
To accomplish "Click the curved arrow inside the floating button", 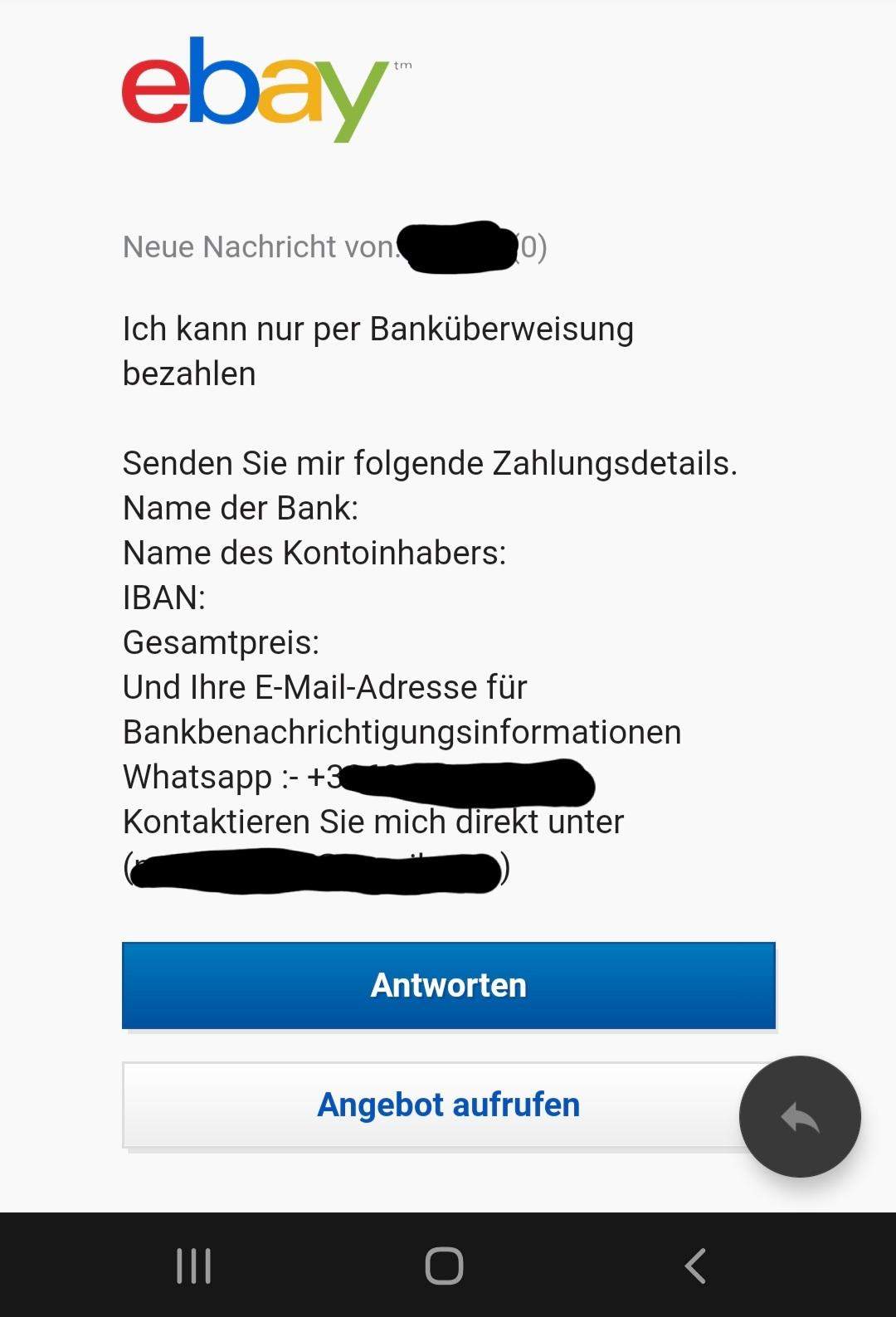I will [799, 1116].
